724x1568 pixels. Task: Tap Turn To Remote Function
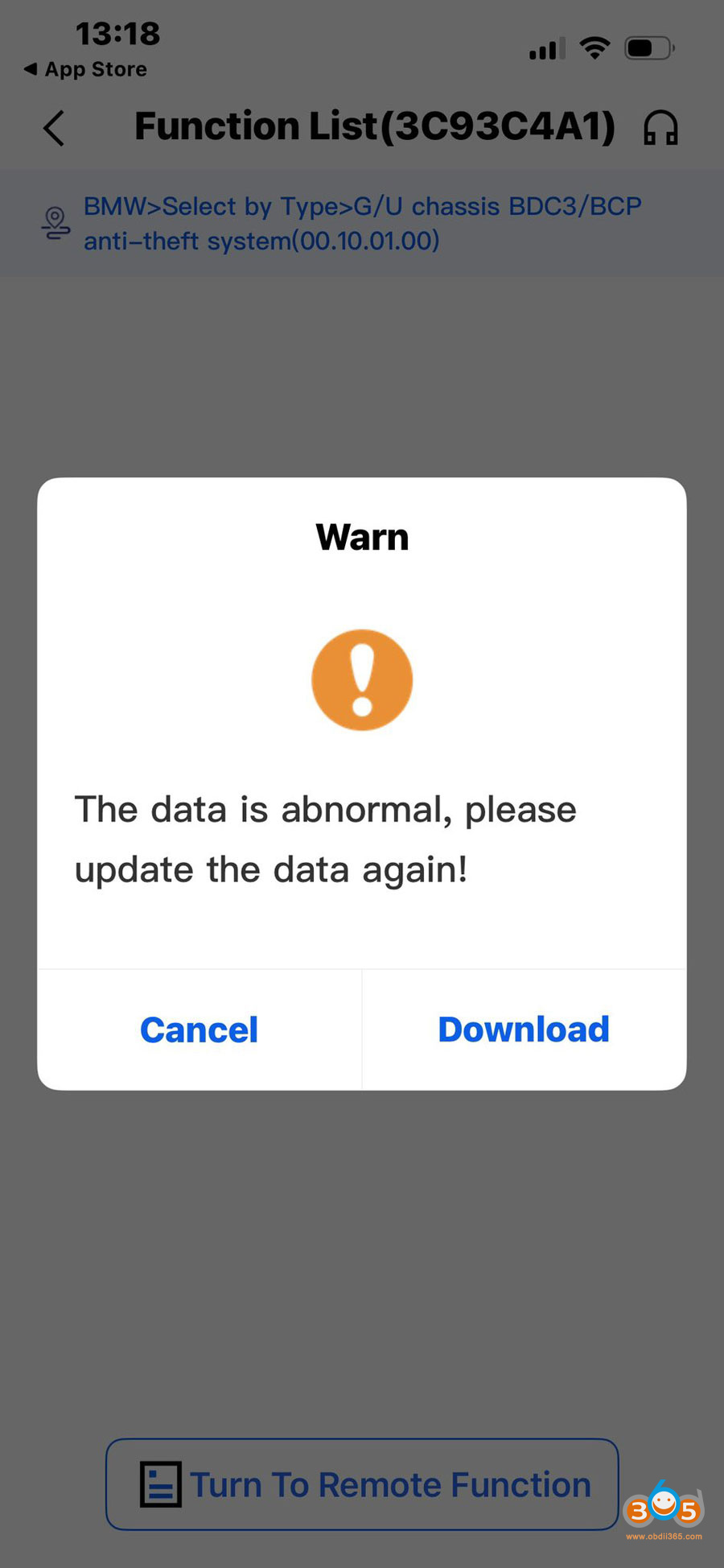click(x=362, y=1484)
